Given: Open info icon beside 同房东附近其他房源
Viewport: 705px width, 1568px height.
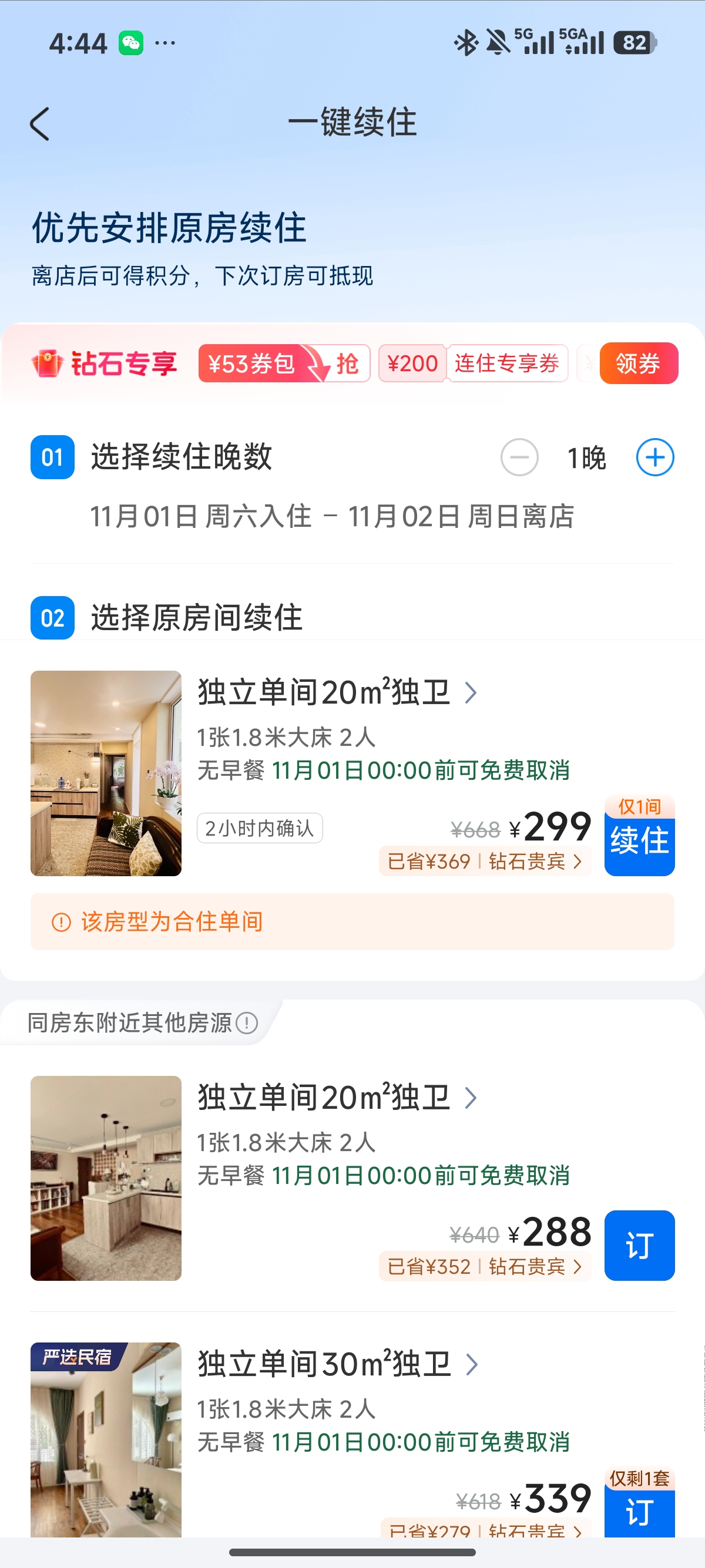Looking at the screenshot, I should pos(247,1022).
